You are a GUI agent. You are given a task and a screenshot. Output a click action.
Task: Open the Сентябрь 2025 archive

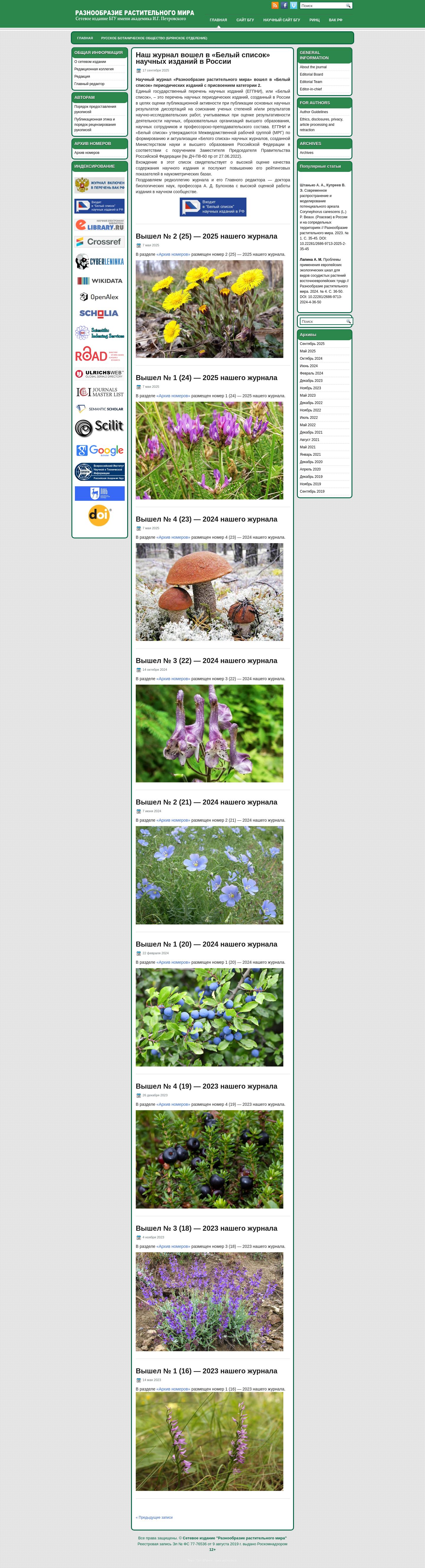[312, 344]
